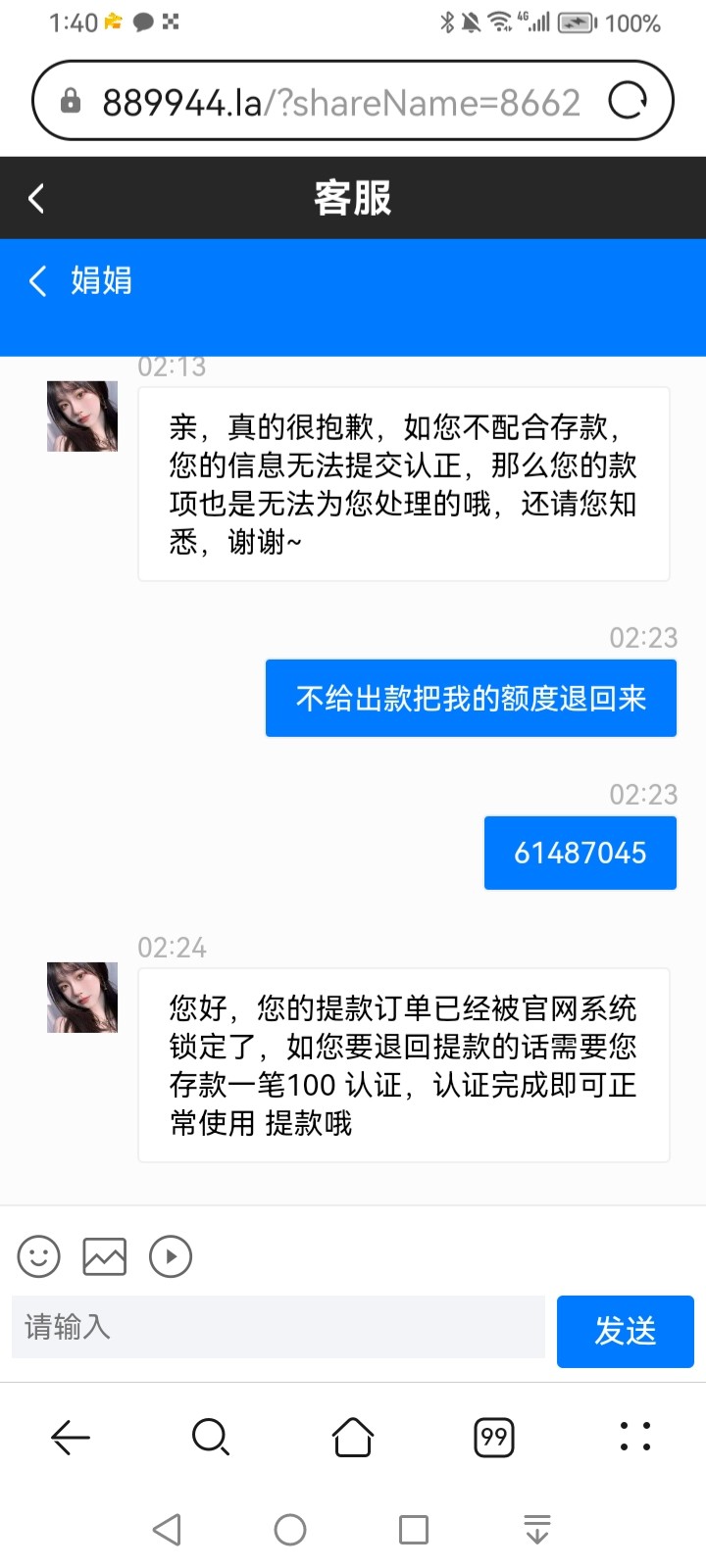Open the emoji picker
This screenshot has width=706, height=1568.
pyautogui.click(x=38, y=1255)
